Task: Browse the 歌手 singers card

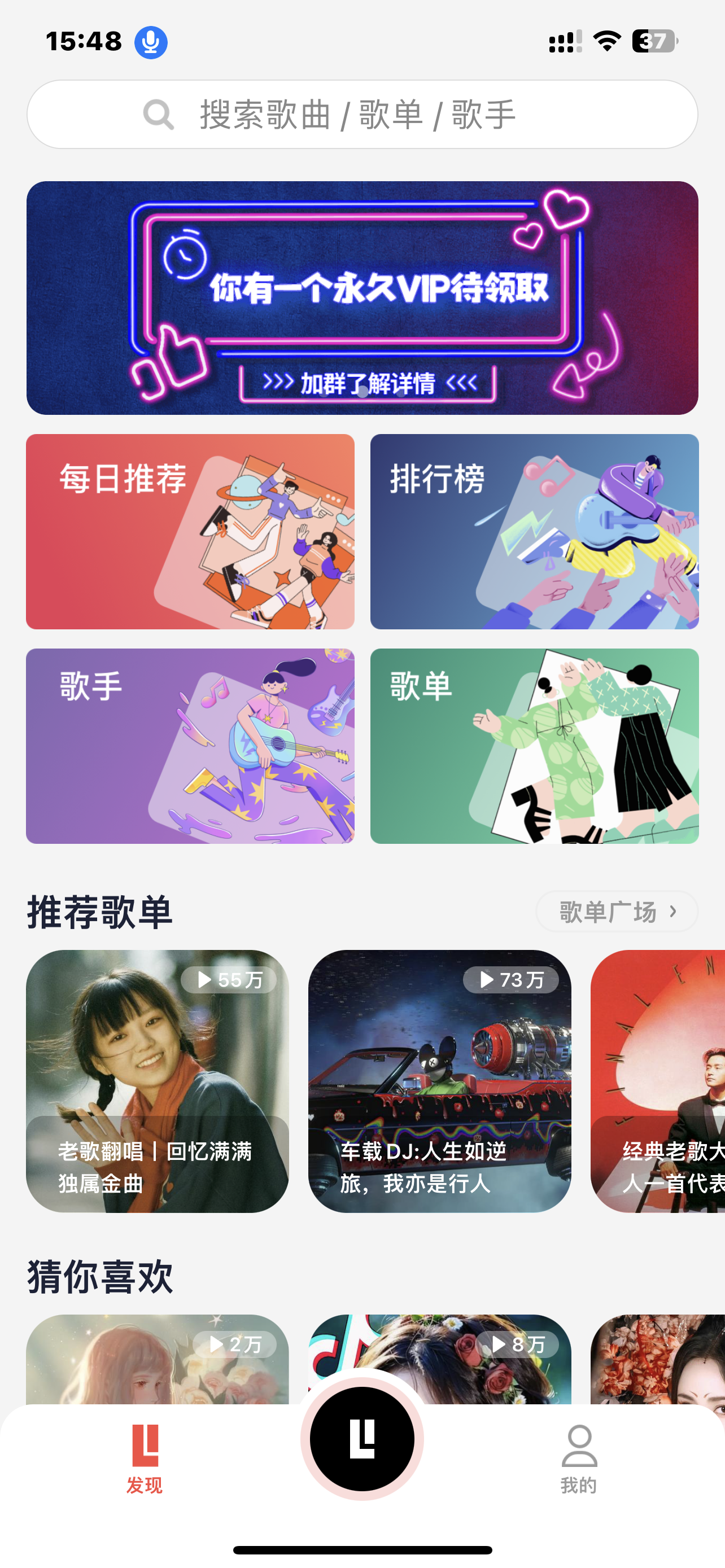Action: point(190,746)
